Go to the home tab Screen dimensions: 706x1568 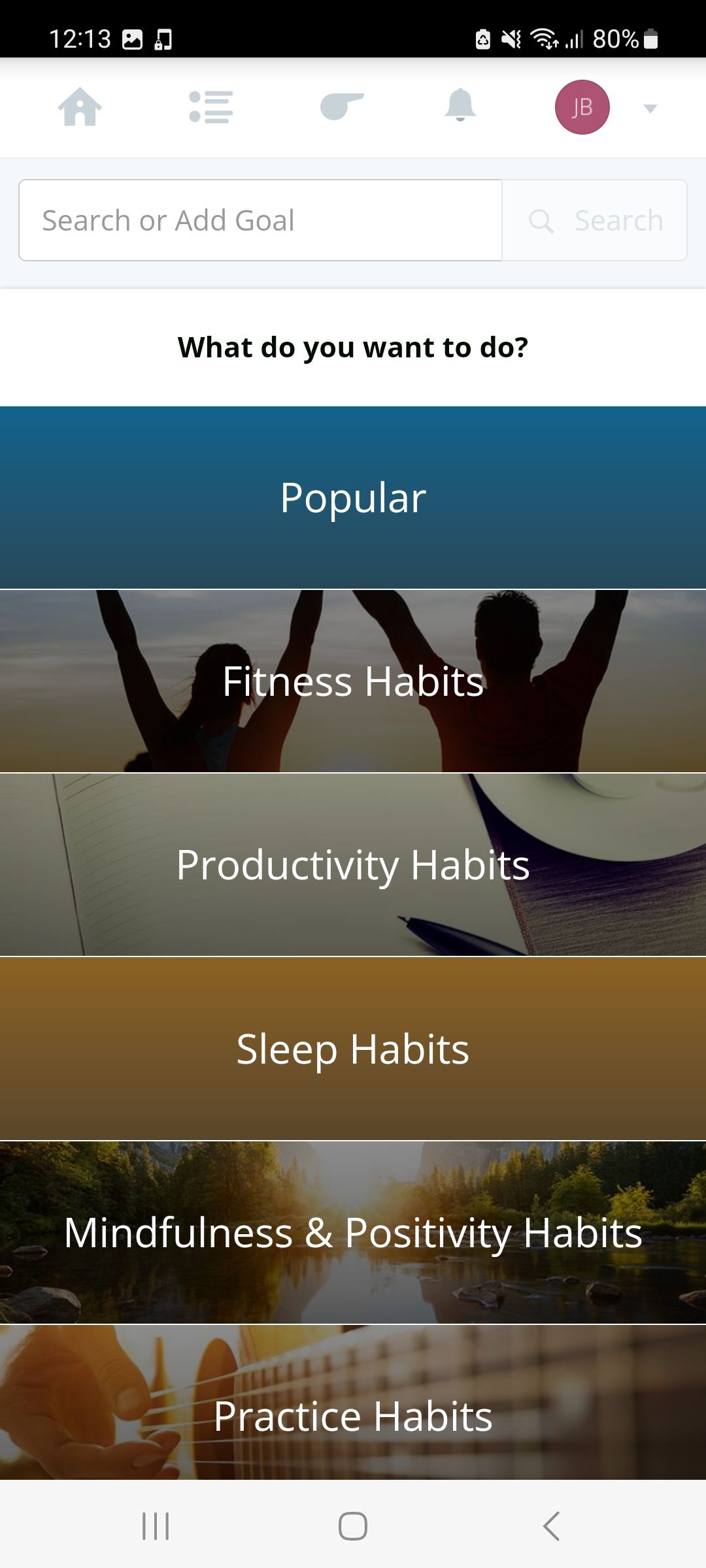tap(80, 107)
